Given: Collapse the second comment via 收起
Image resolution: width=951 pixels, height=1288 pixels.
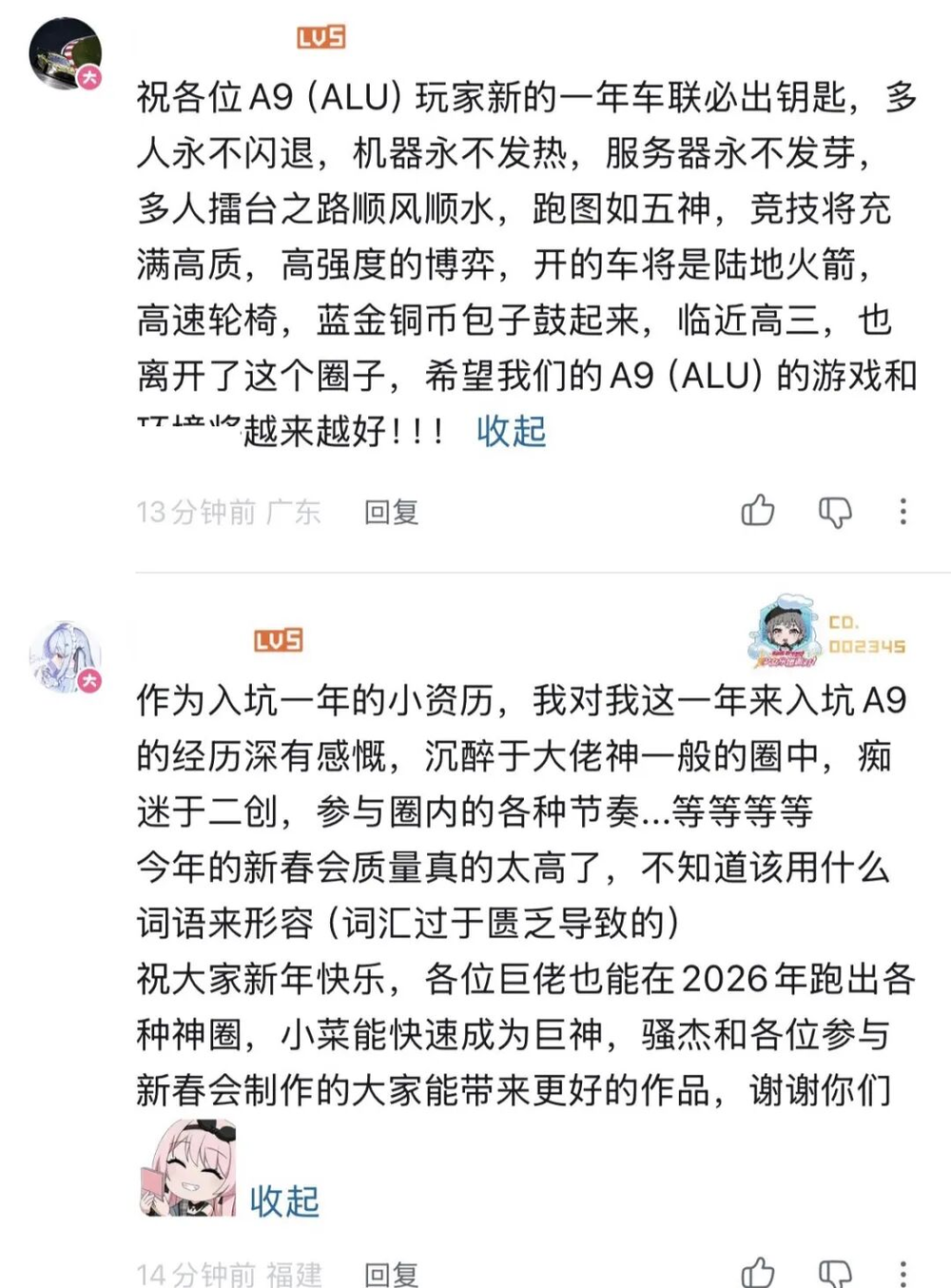Looking at the screenshot, I should click(284, 1201).
